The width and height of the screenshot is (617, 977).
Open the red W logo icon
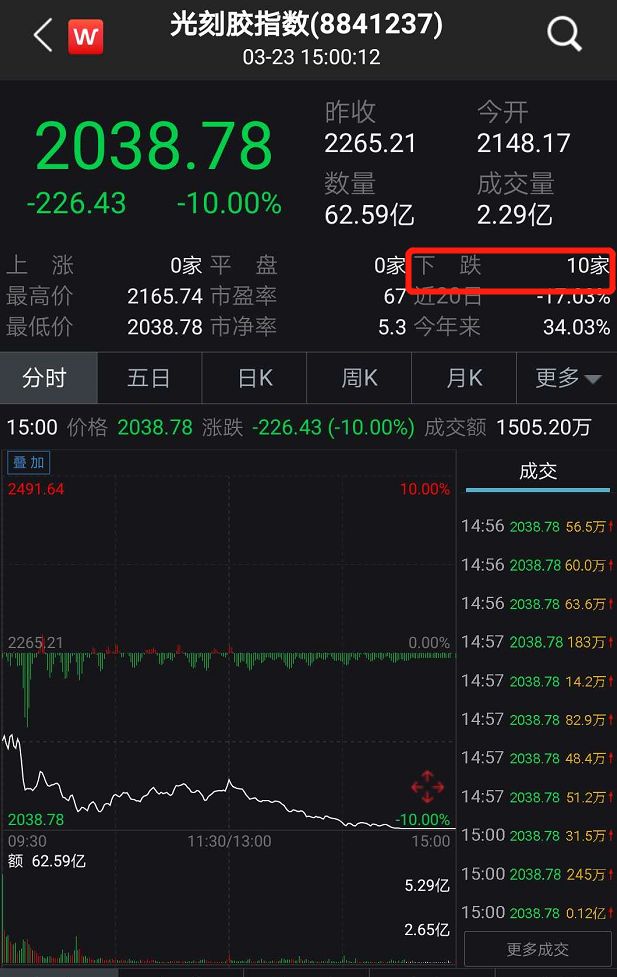point(87,37)
